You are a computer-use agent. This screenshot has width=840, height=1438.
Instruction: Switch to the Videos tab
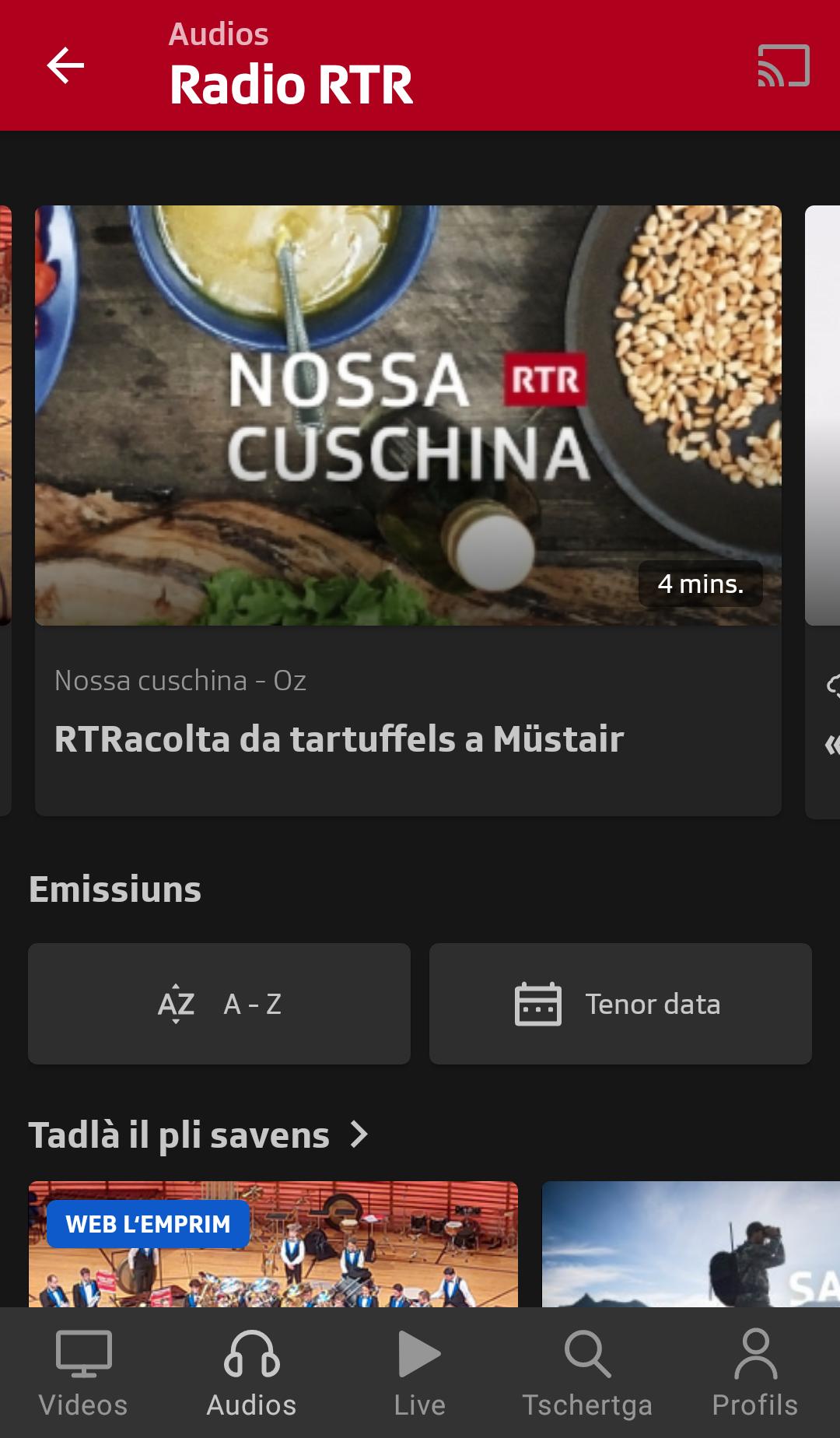(83, 1374)
